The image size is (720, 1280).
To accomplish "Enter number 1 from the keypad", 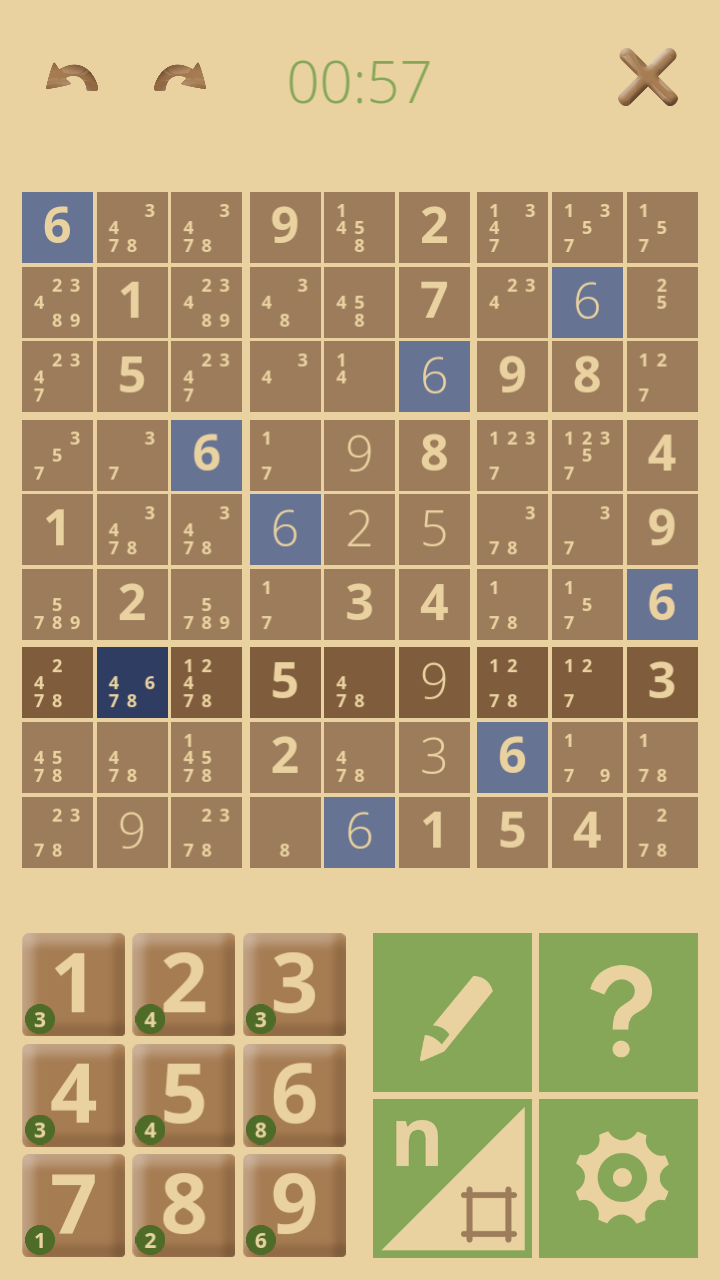I will [74, 984].
